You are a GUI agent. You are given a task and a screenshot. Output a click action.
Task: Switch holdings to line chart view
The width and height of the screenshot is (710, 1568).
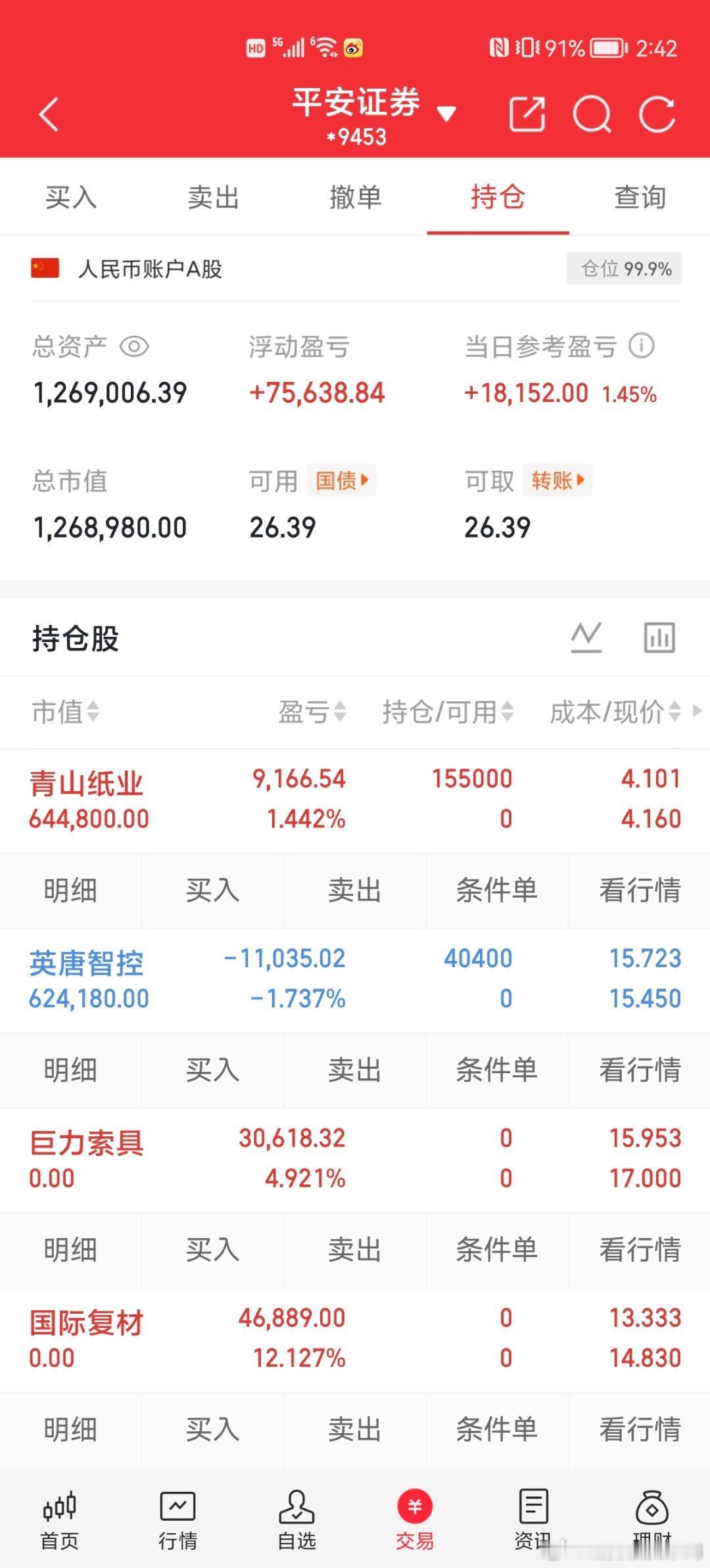586,636
